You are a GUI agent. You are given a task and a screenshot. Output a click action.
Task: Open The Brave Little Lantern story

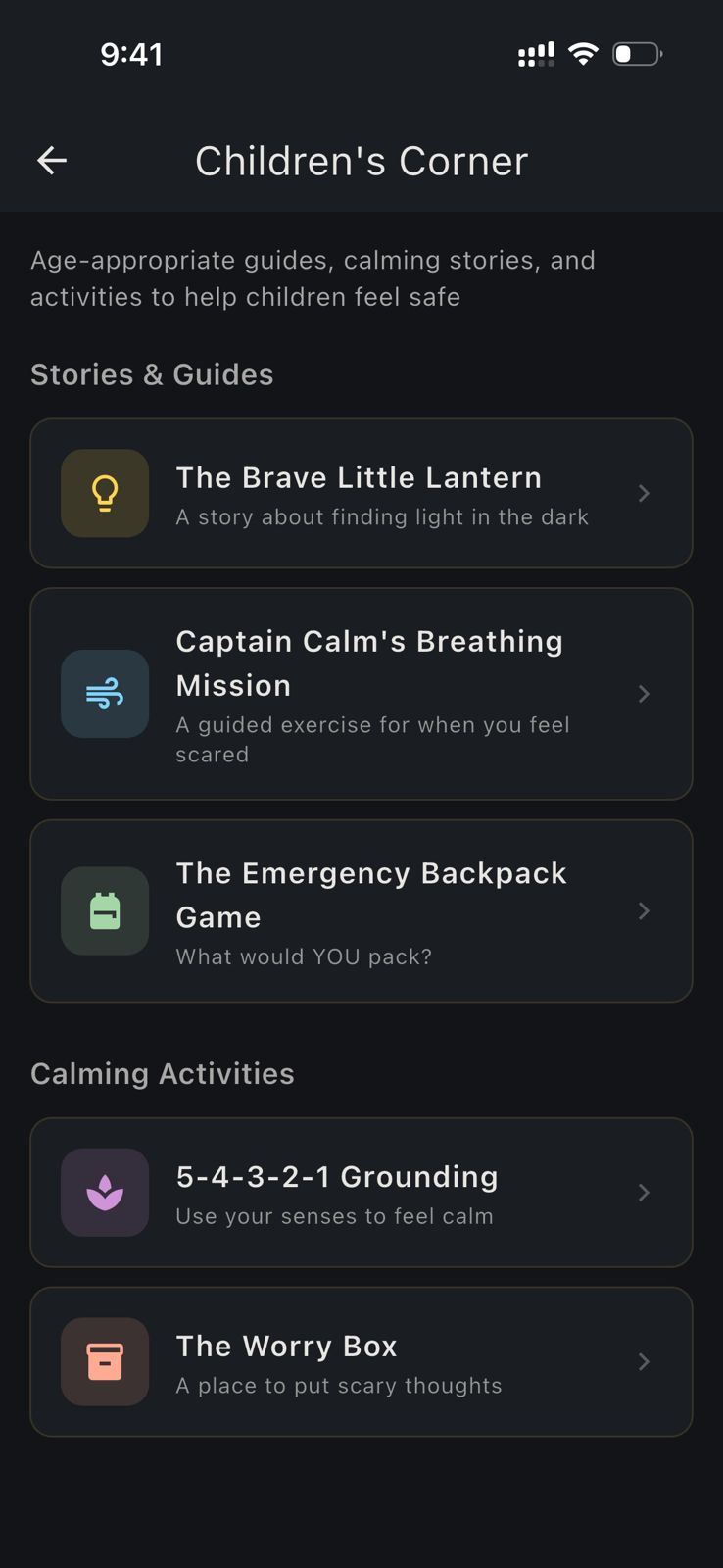[x=361, y=494]
